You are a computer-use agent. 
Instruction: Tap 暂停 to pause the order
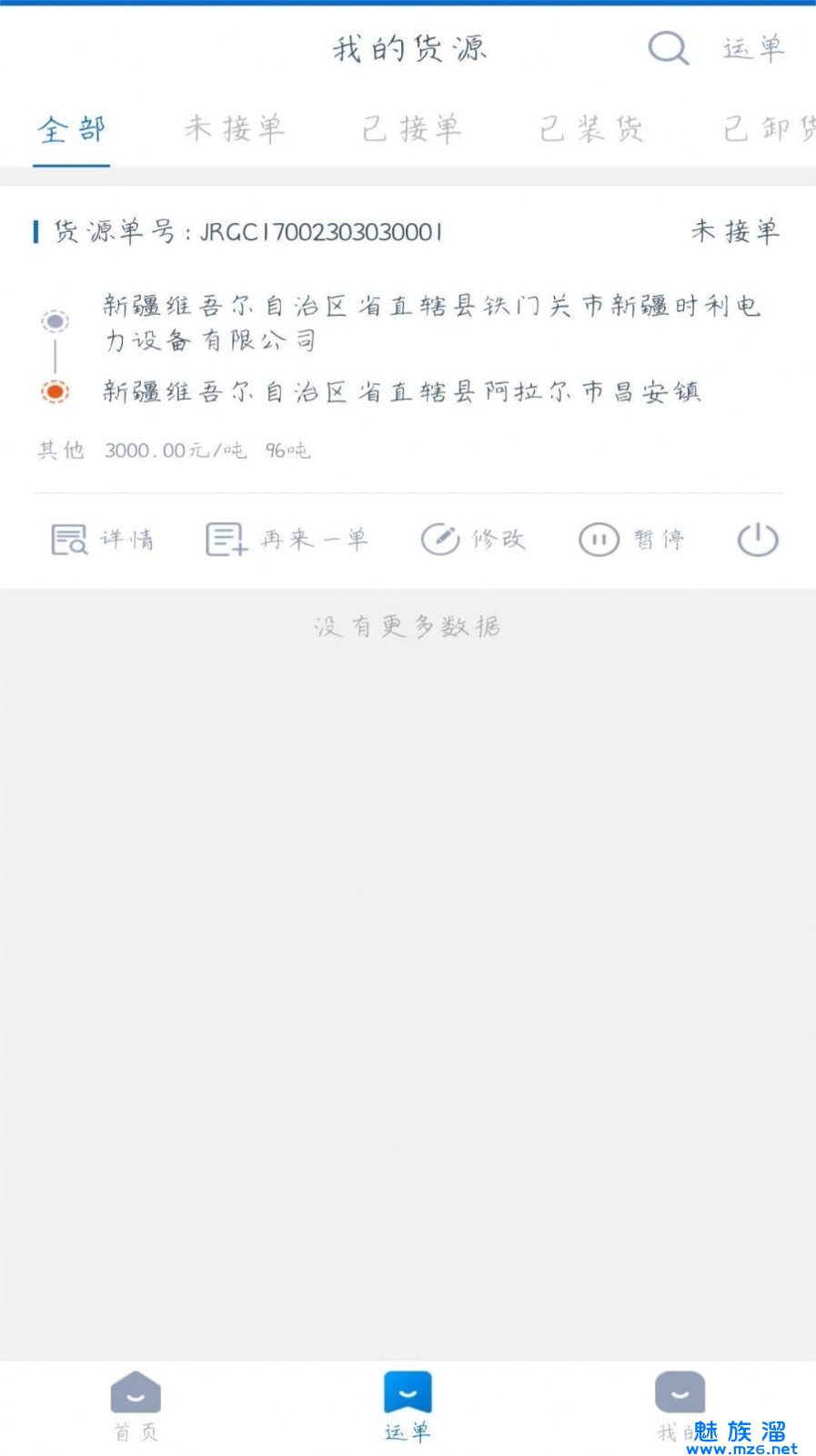tap(631, 540)
